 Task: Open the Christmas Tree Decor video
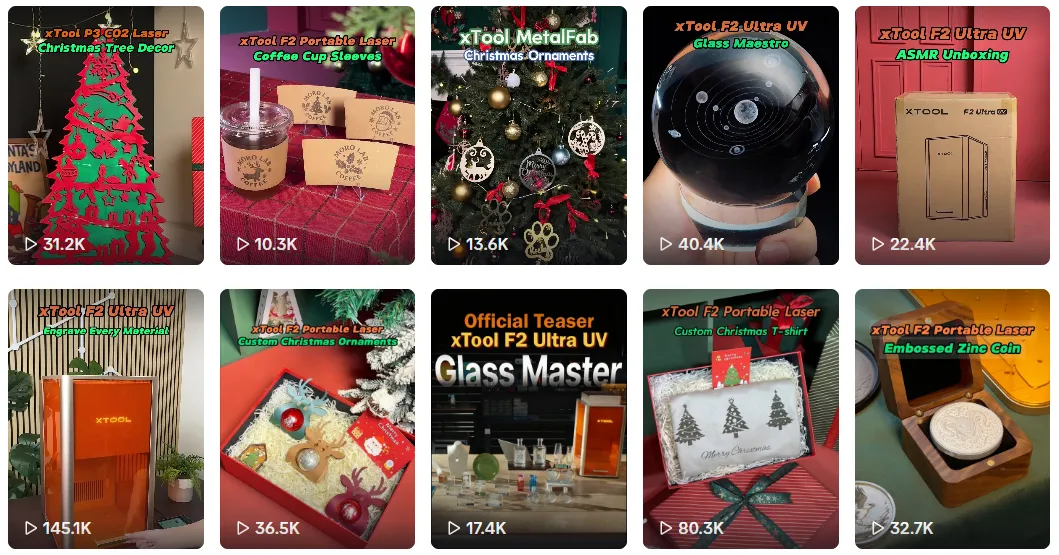pos(106,136)
